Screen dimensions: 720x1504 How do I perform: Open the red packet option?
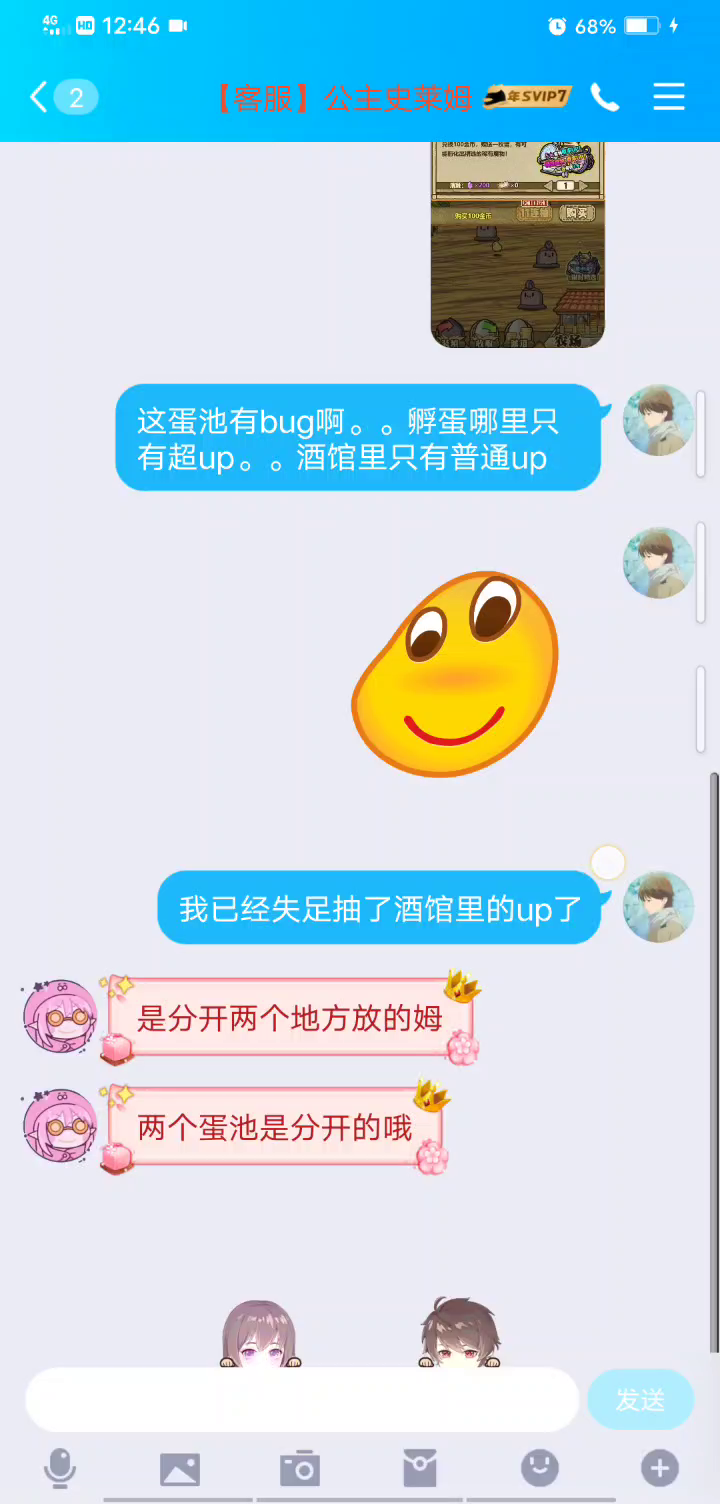tap(420, 1468)
